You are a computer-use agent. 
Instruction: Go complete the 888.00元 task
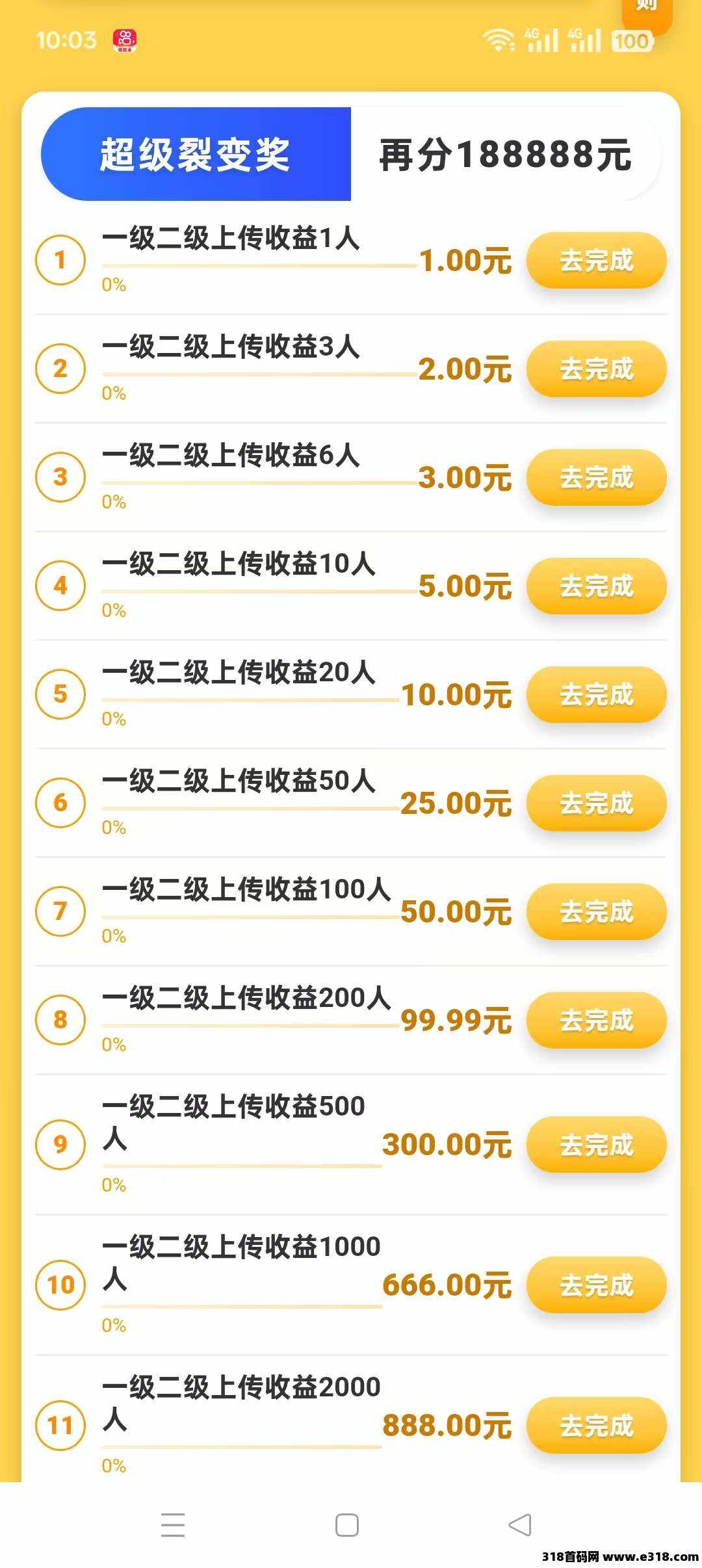point(596,1425)
